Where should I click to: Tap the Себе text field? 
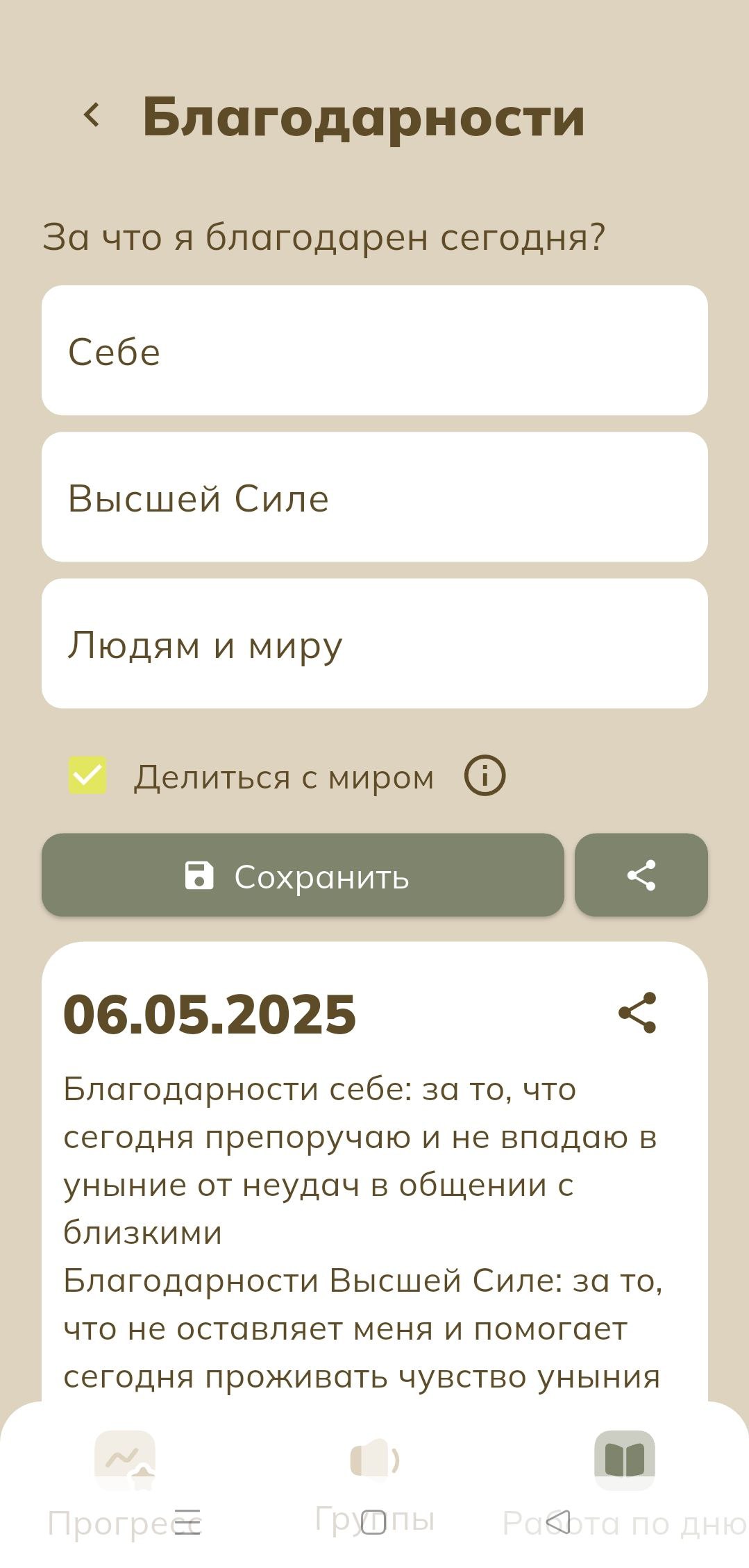tap(374, 351)
